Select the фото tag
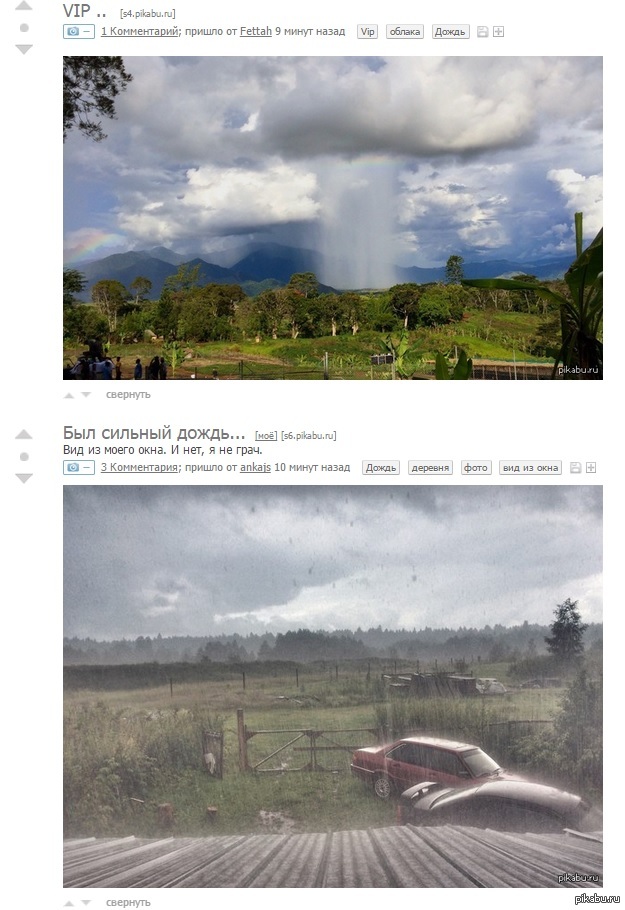The height and width of the screenshot is (910, 625). [x=476, y=467]
